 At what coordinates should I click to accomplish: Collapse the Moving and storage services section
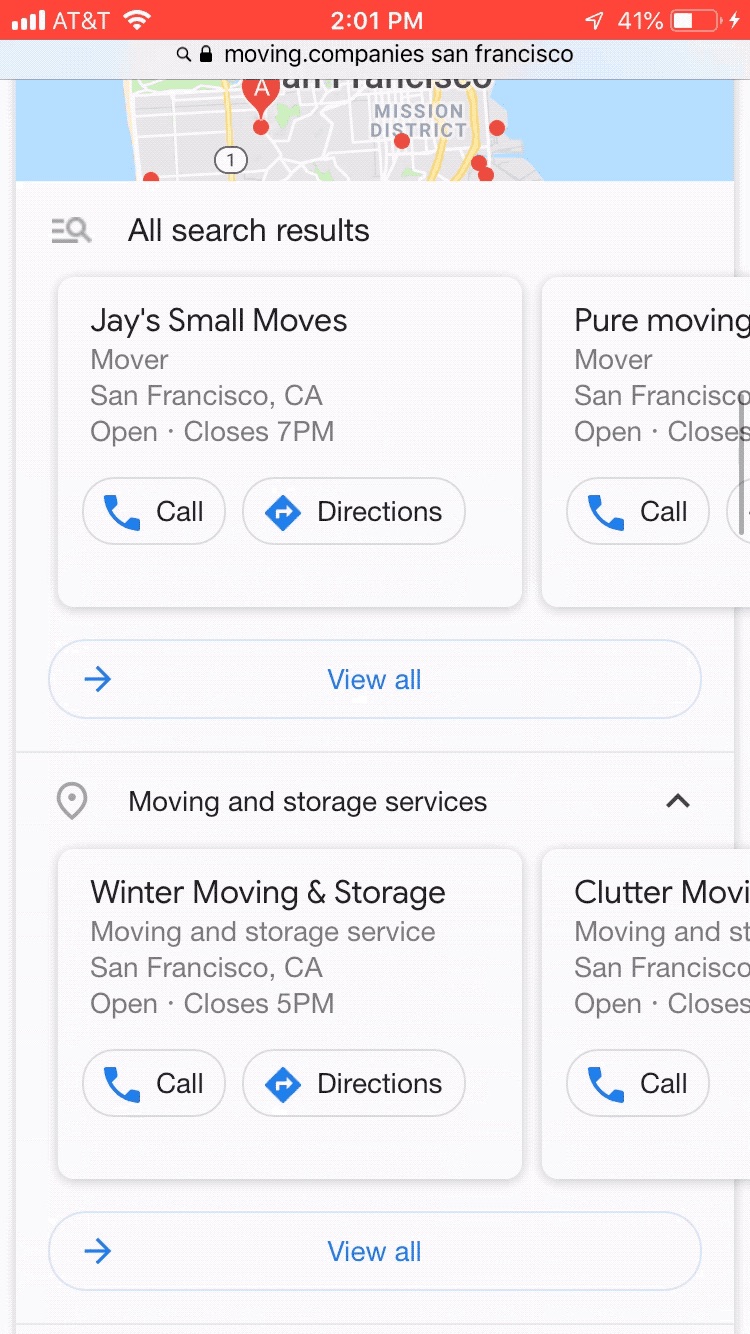pos(678,801)
